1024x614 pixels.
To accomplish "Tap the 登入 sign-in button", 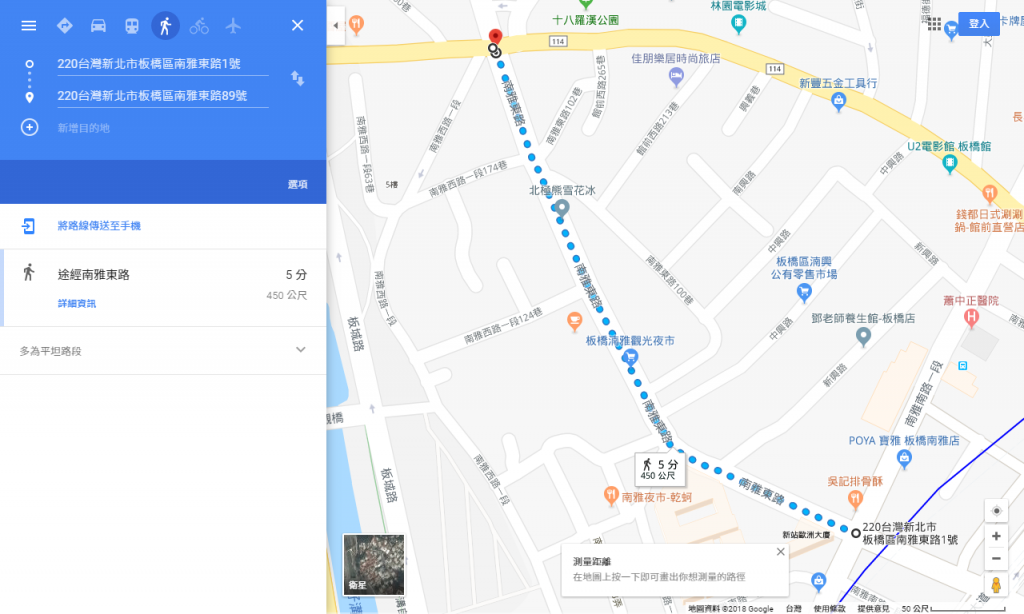I will pos(978,24).
